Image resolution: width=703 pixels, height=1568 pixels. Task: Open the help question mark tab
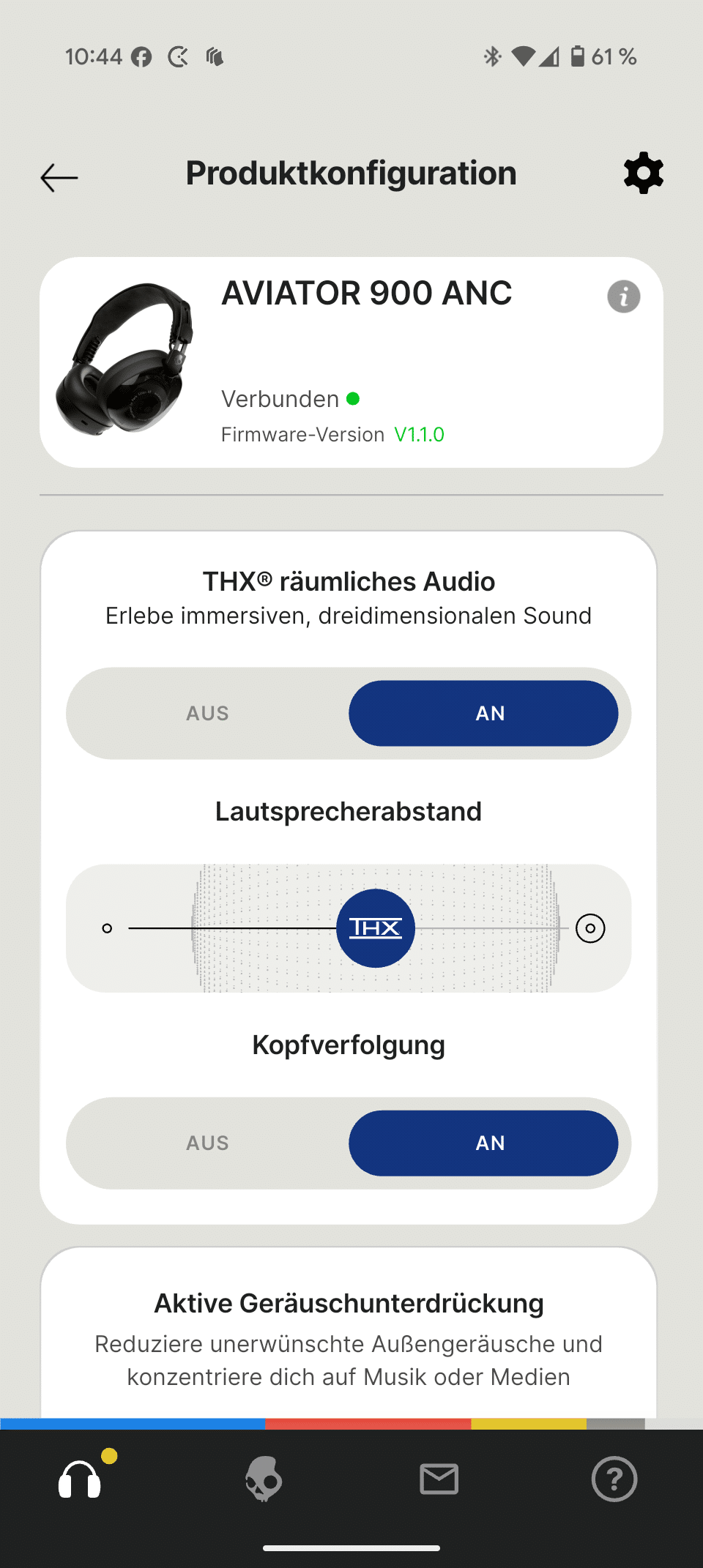614,1479
